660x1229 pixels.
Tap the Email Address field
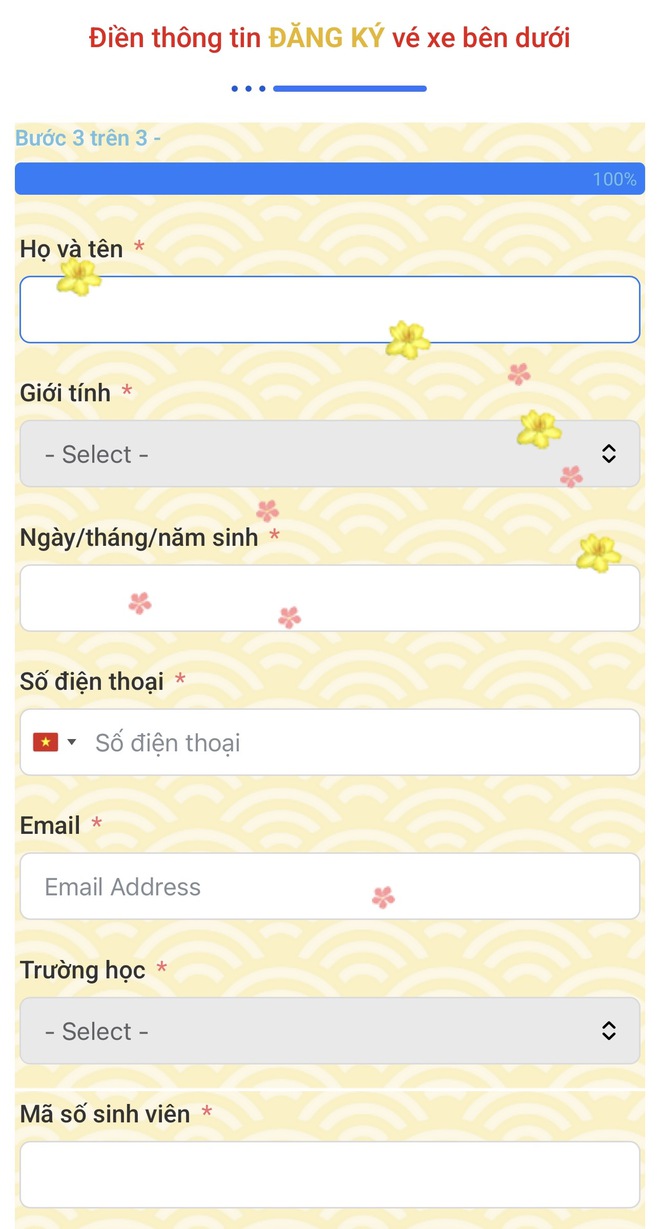[x=329, y=886]
